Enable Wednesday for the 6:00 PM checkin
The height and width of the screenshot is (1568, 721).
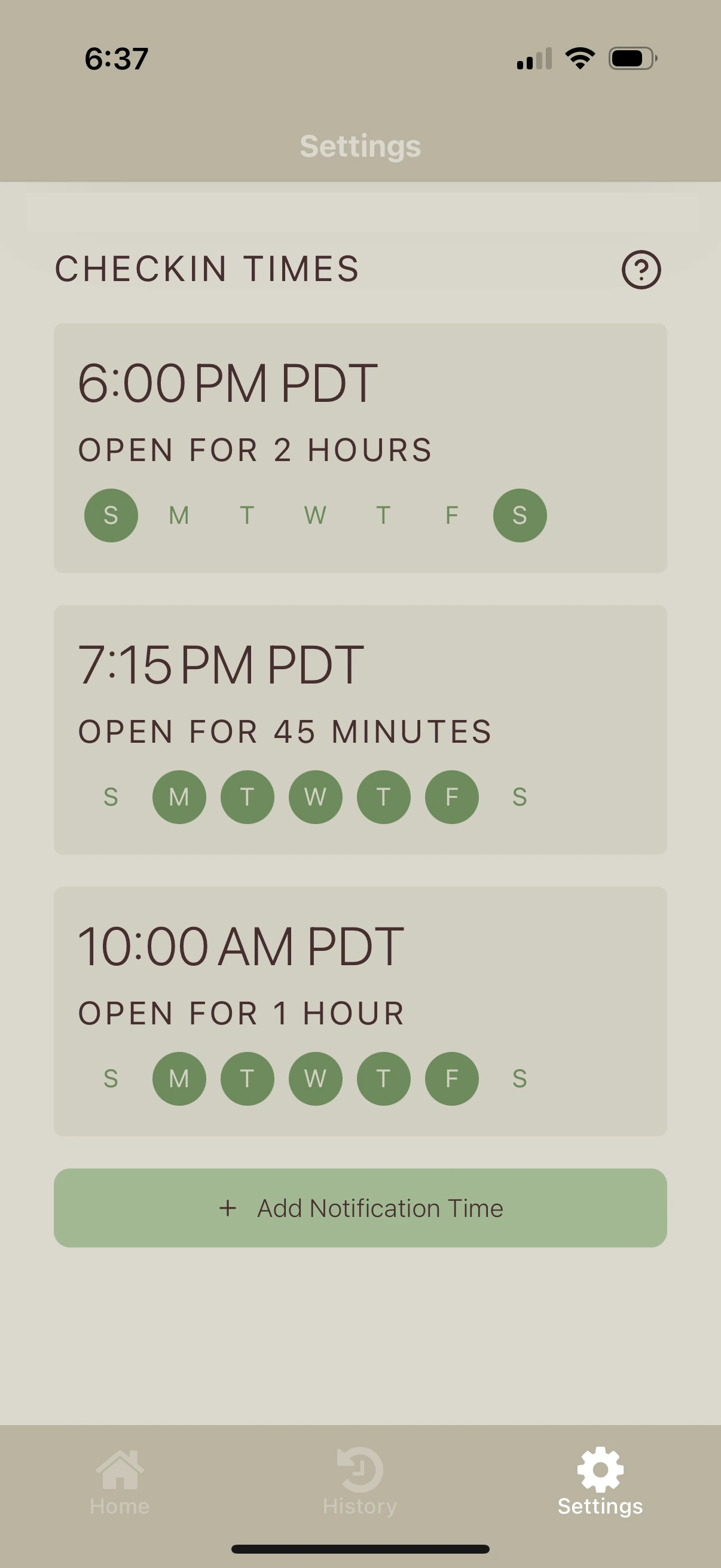tap(315, 515)
